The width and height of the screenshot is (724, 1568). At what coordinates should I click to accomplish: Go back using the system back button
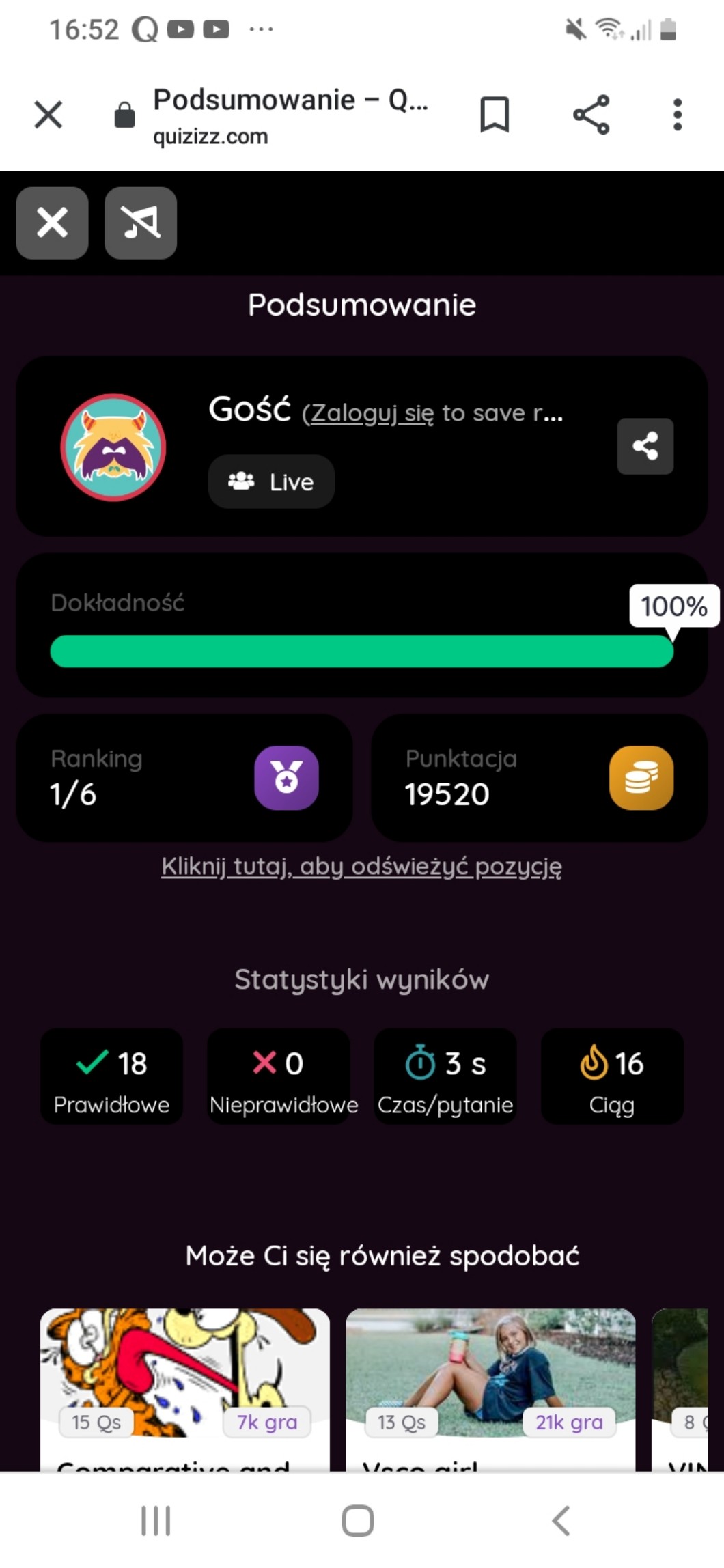tap(561, 1520)
